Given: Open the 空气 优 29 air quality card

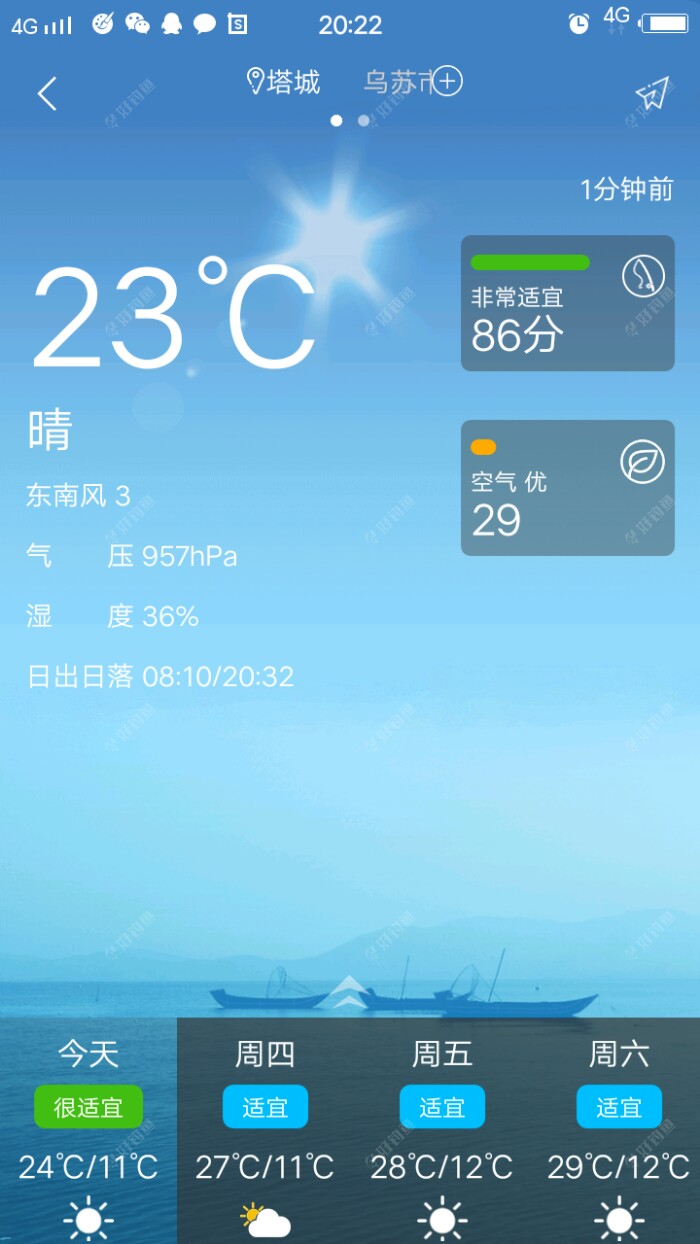Looking at the screenshot, I should [567, 488].
